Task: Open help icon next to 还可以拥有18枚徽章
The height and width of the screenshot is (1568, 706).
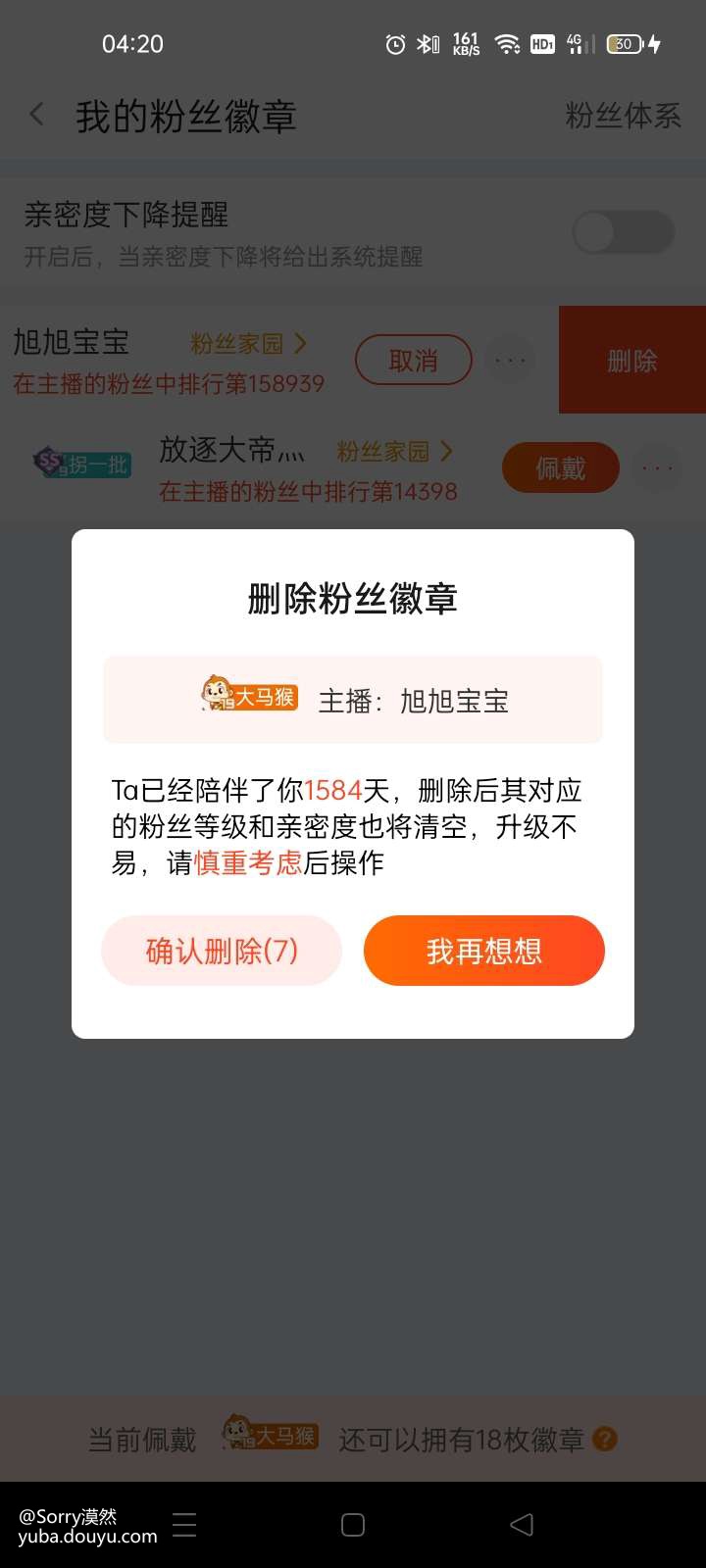Action: pos(606,1439)
